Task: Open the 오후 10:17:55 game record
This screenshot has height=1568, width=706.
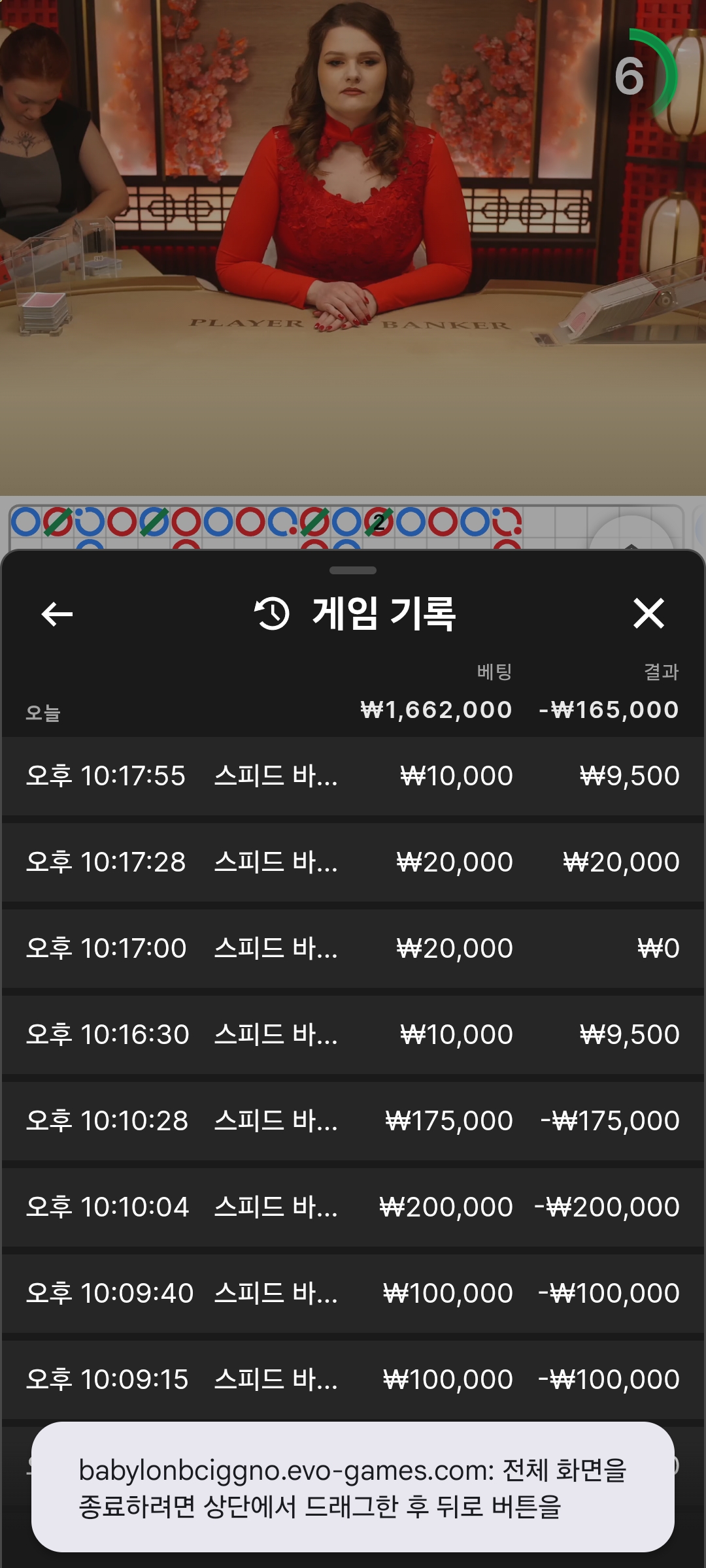Action: 353,776
